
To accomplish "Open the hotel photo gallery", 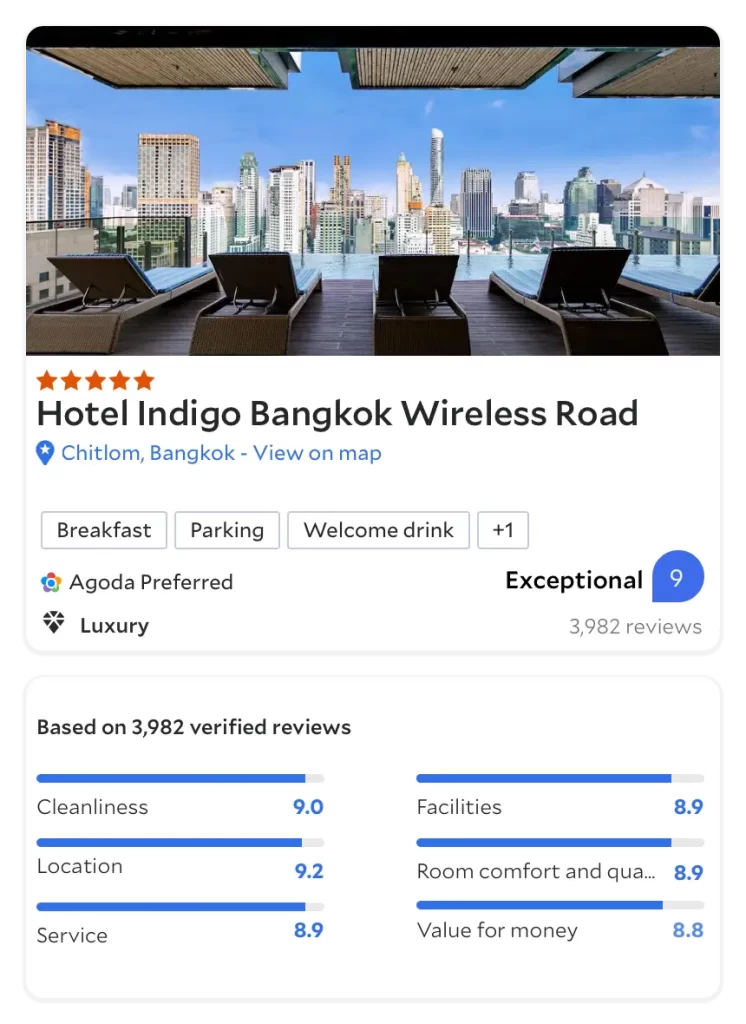I will (x=372, y=200).
